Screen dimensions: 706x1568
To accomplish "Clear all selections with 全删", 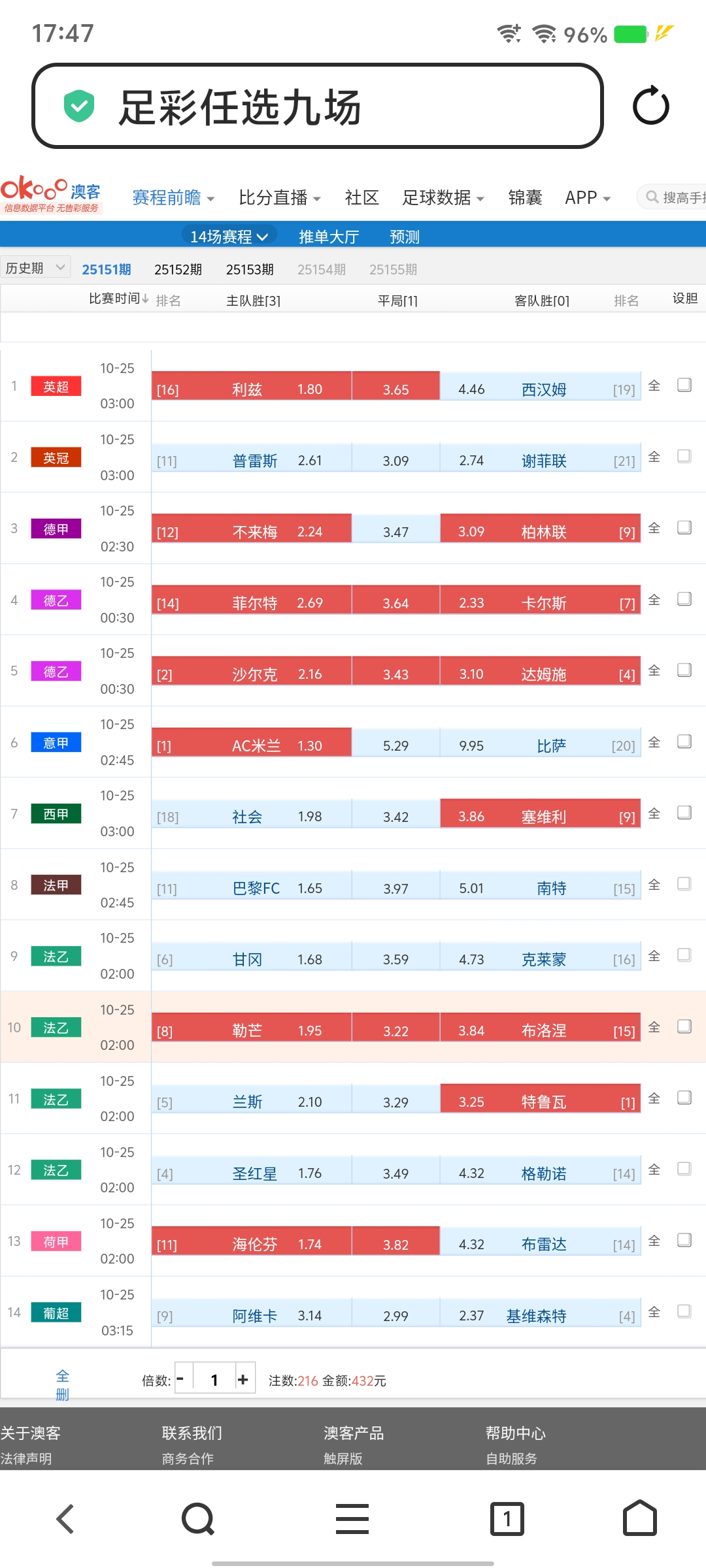I will (62, 1384).
